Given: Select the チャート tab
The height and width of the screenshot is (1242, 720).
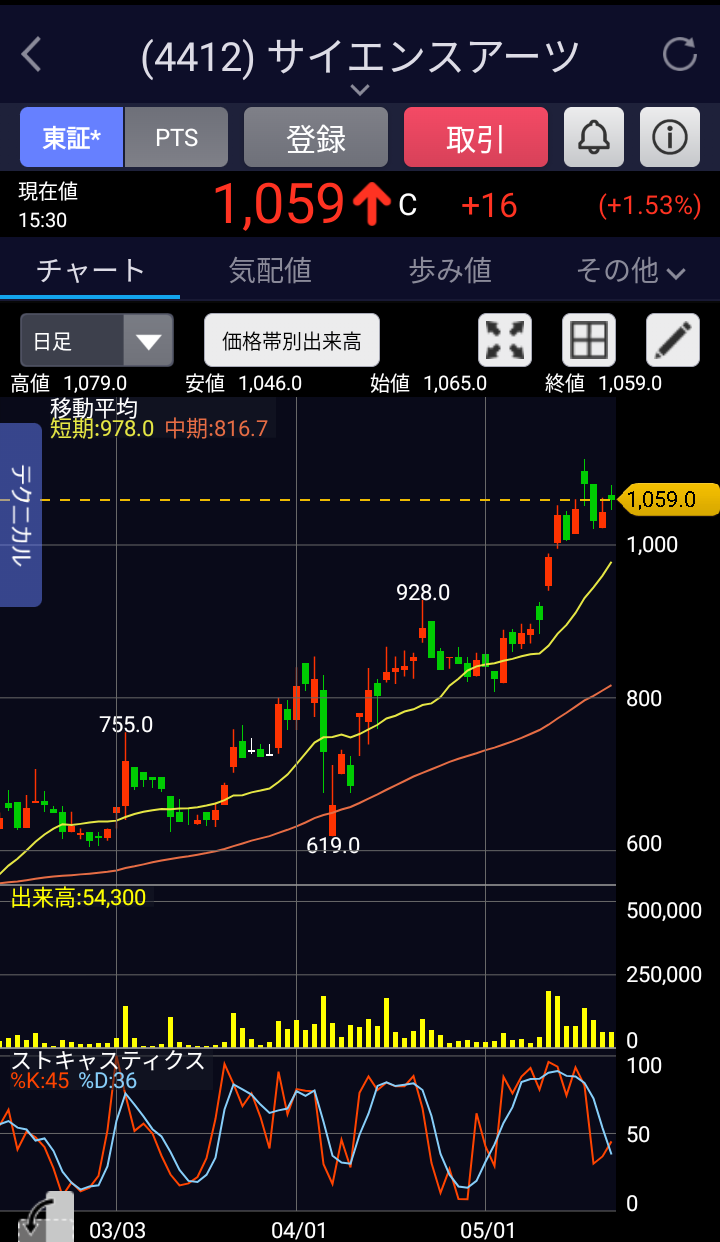Looking at the screenshot, I should 90,270.
